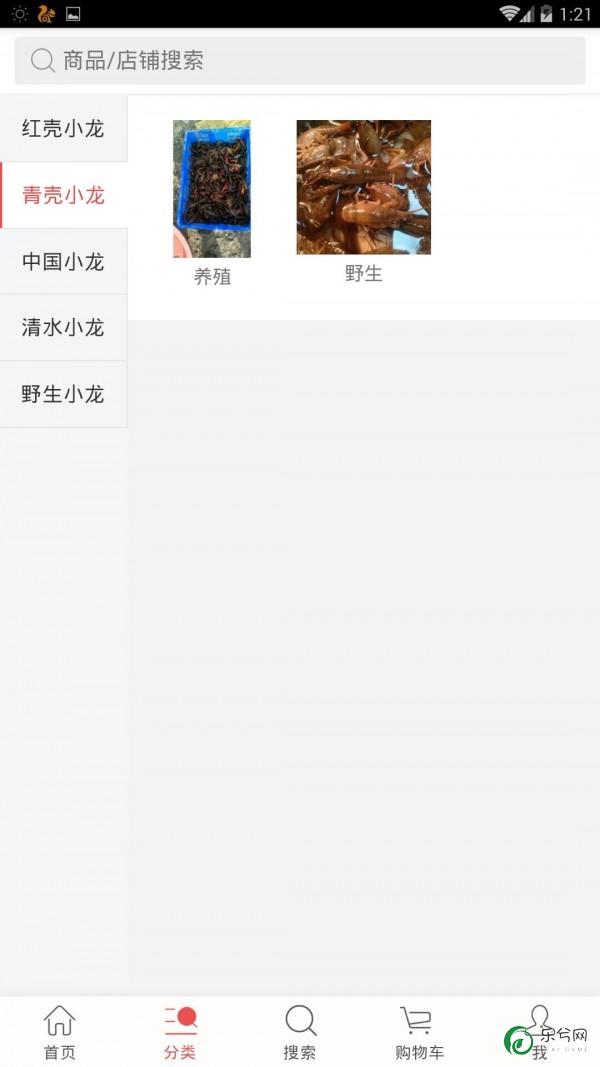Open the 野生小龙 category

tap(63, 394)
